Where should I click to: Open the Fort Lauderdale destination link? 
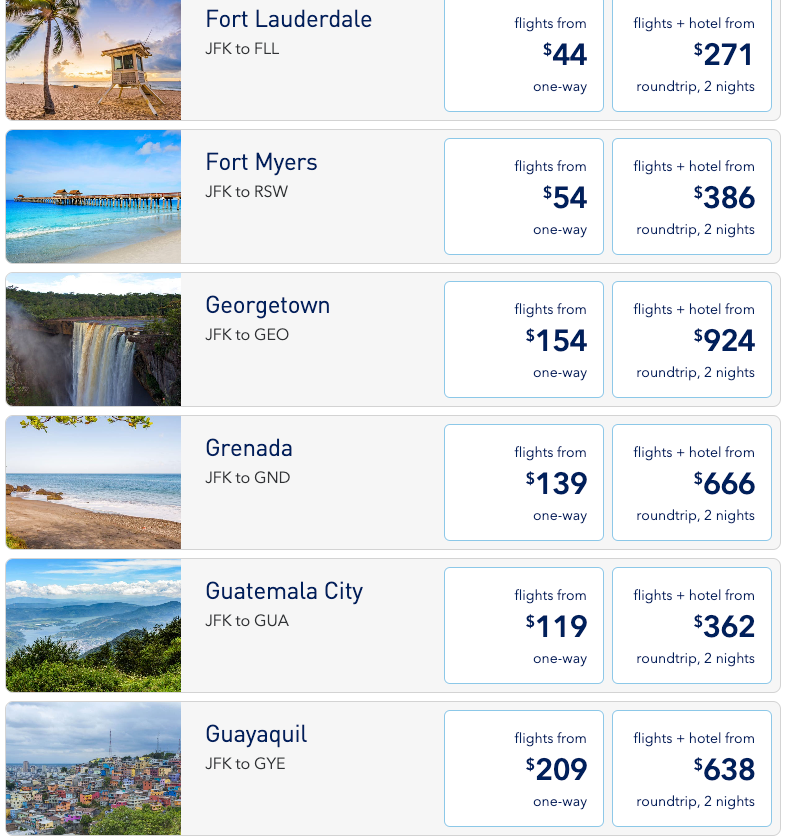coord(288,19)
